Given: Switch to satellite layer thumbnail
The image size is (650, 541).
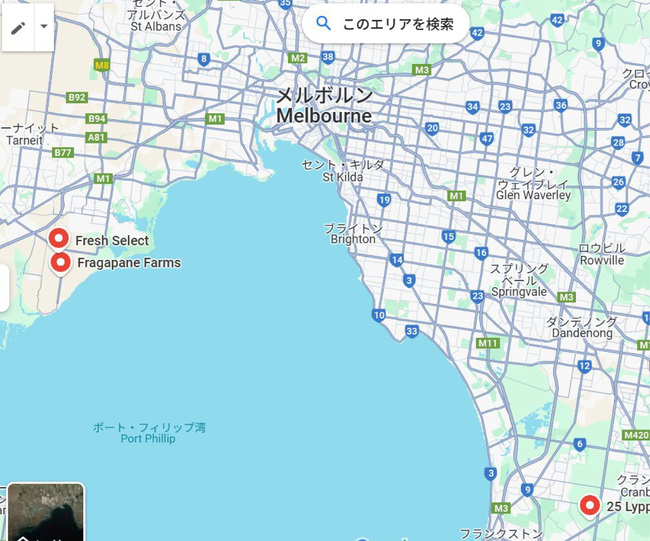Looking at the screenshot, I should click(x=46, y=512).
